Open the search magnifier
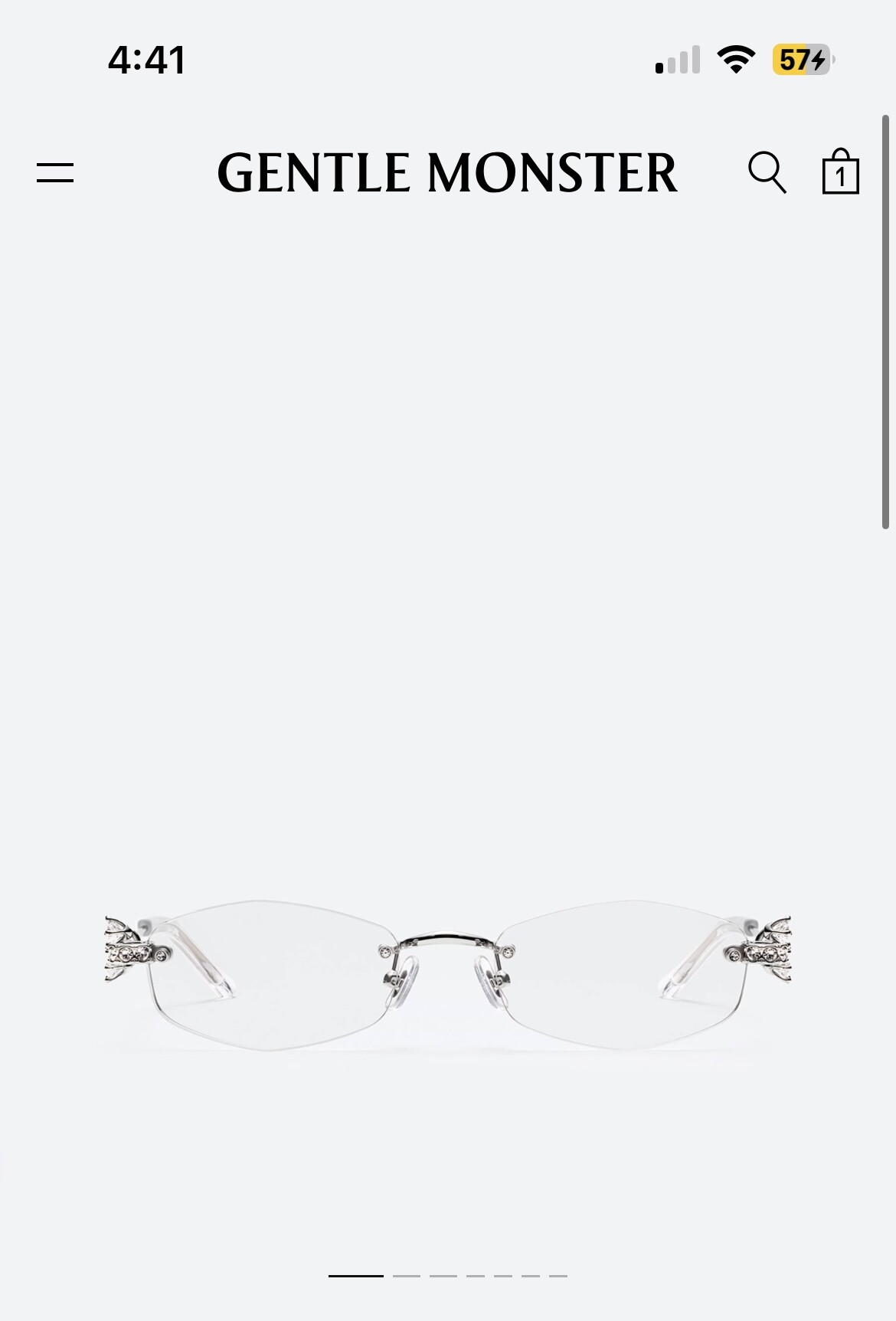Screen dimensions: 896x1321 click(x=767, y=172)
